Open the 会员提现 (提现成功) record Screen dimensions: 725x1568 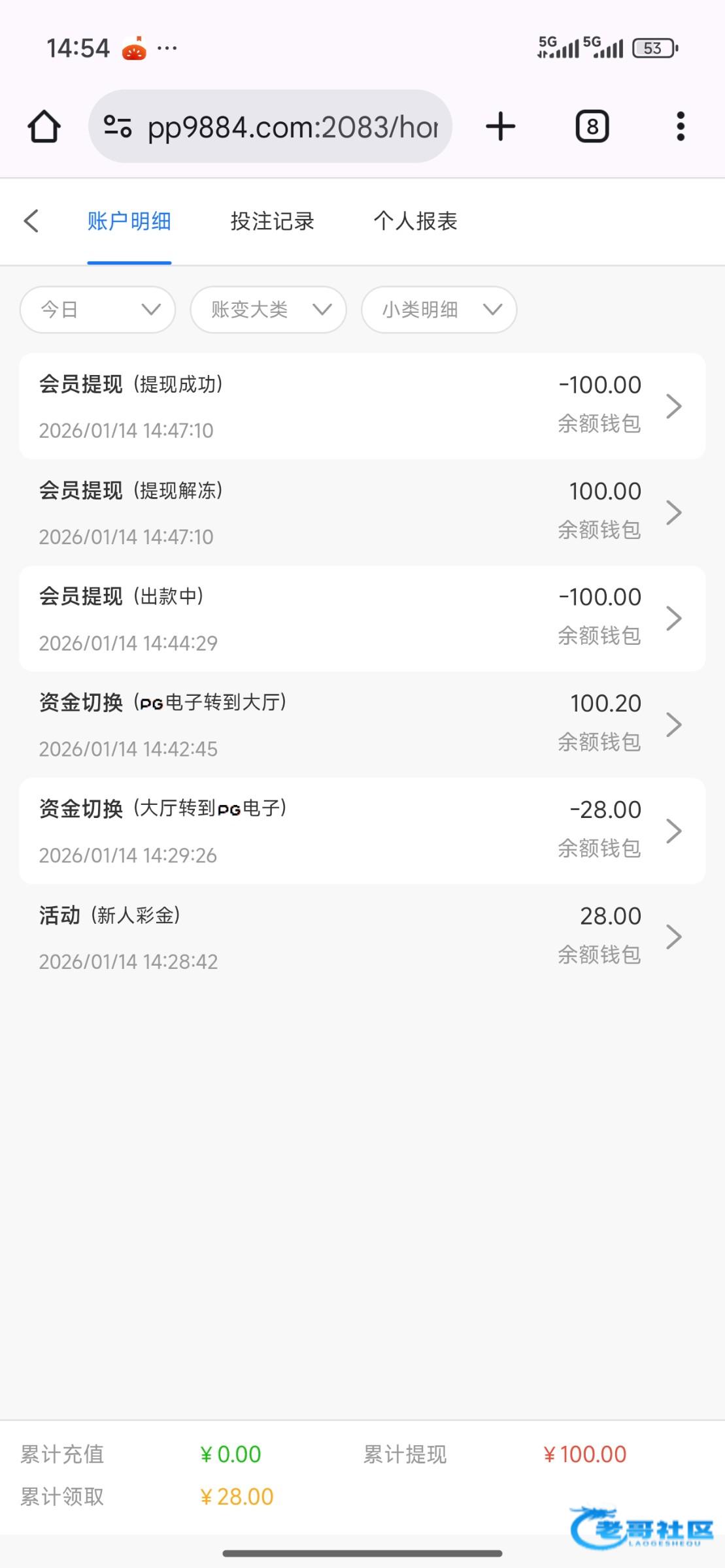(x=362, y=406)
